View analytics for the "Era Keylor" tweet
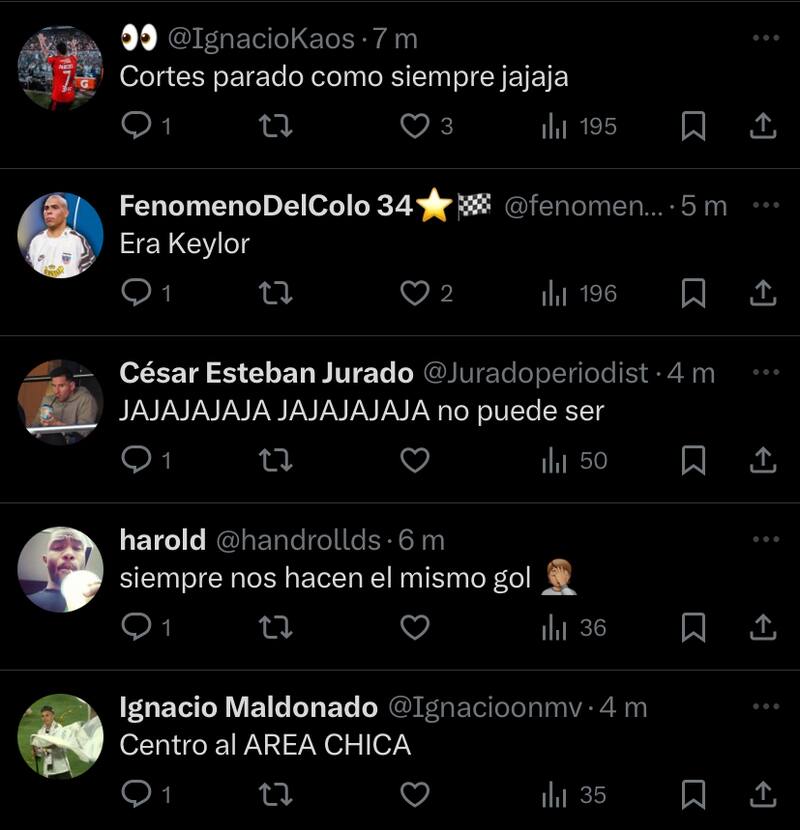Viewport: 800px width, 830px height. 579,293
